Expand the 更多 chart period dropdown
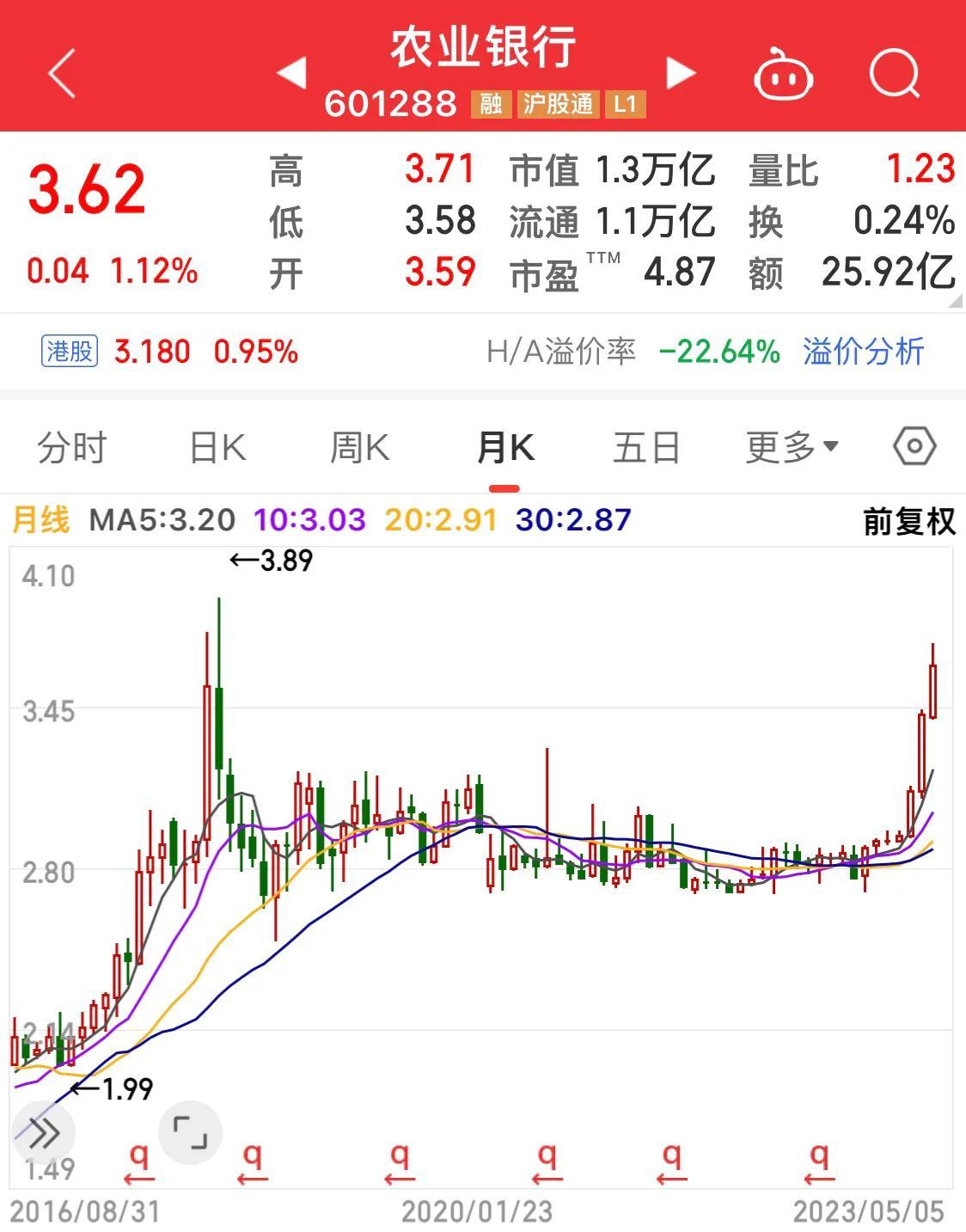The width and height of the screenshot is (966, 1232). 791,447
